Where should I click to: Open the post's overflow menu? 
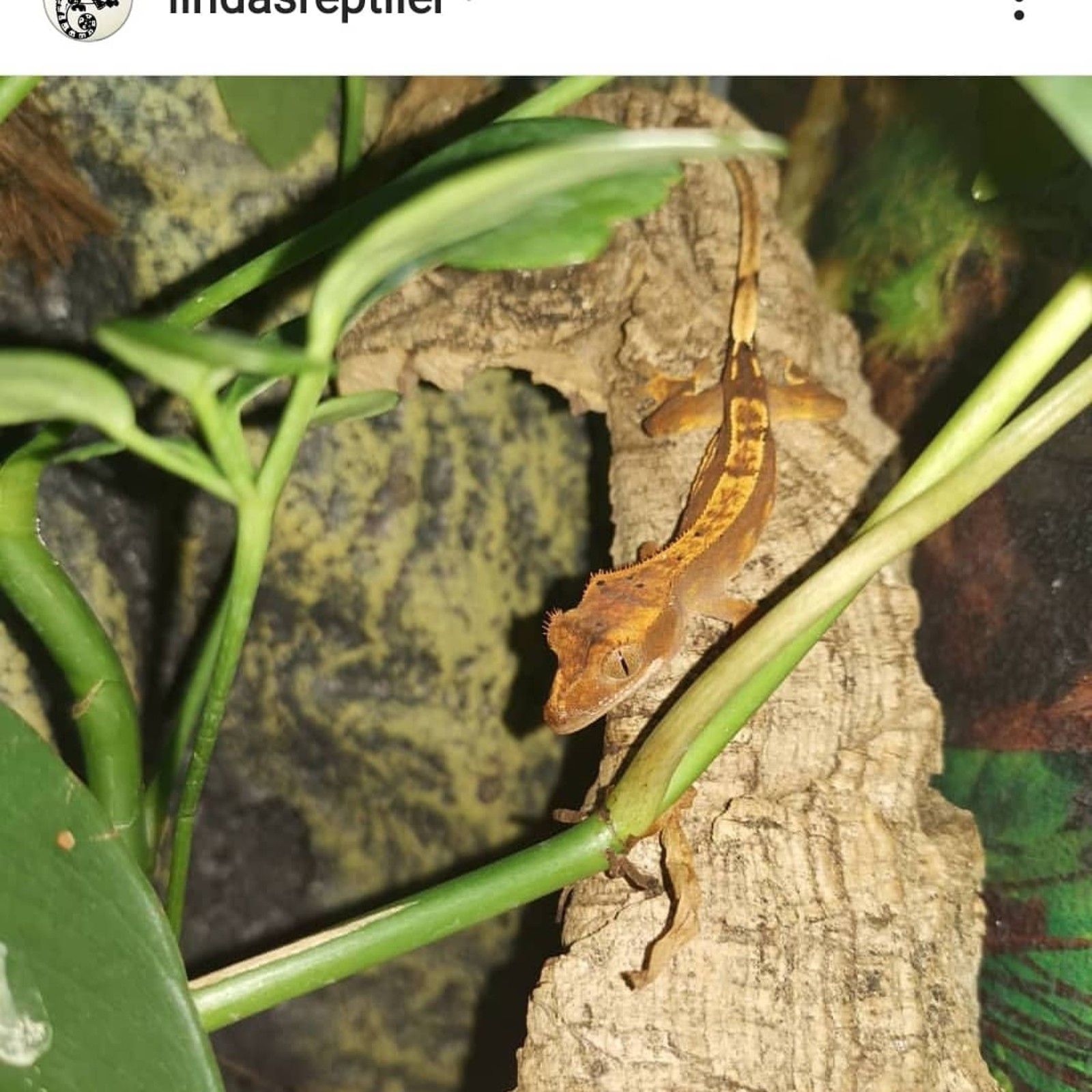pyautogui.click(x=1019, y=8)
